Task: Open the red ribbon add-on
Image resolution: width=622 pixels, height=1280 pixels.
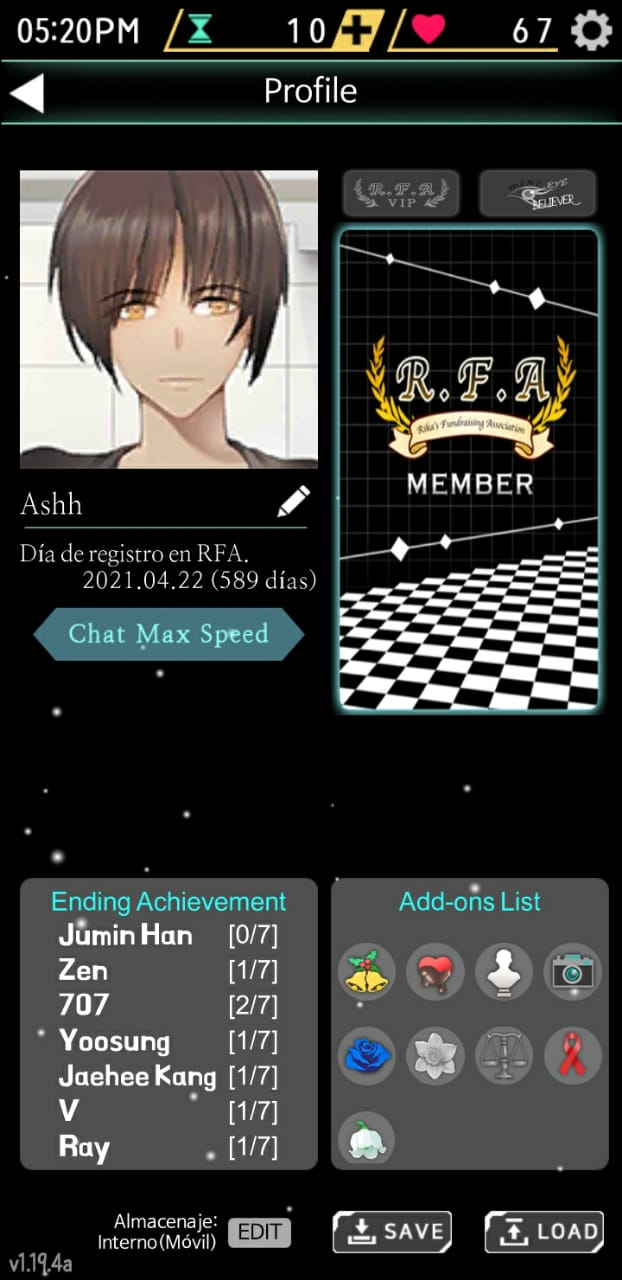Action: (573, 1056)
